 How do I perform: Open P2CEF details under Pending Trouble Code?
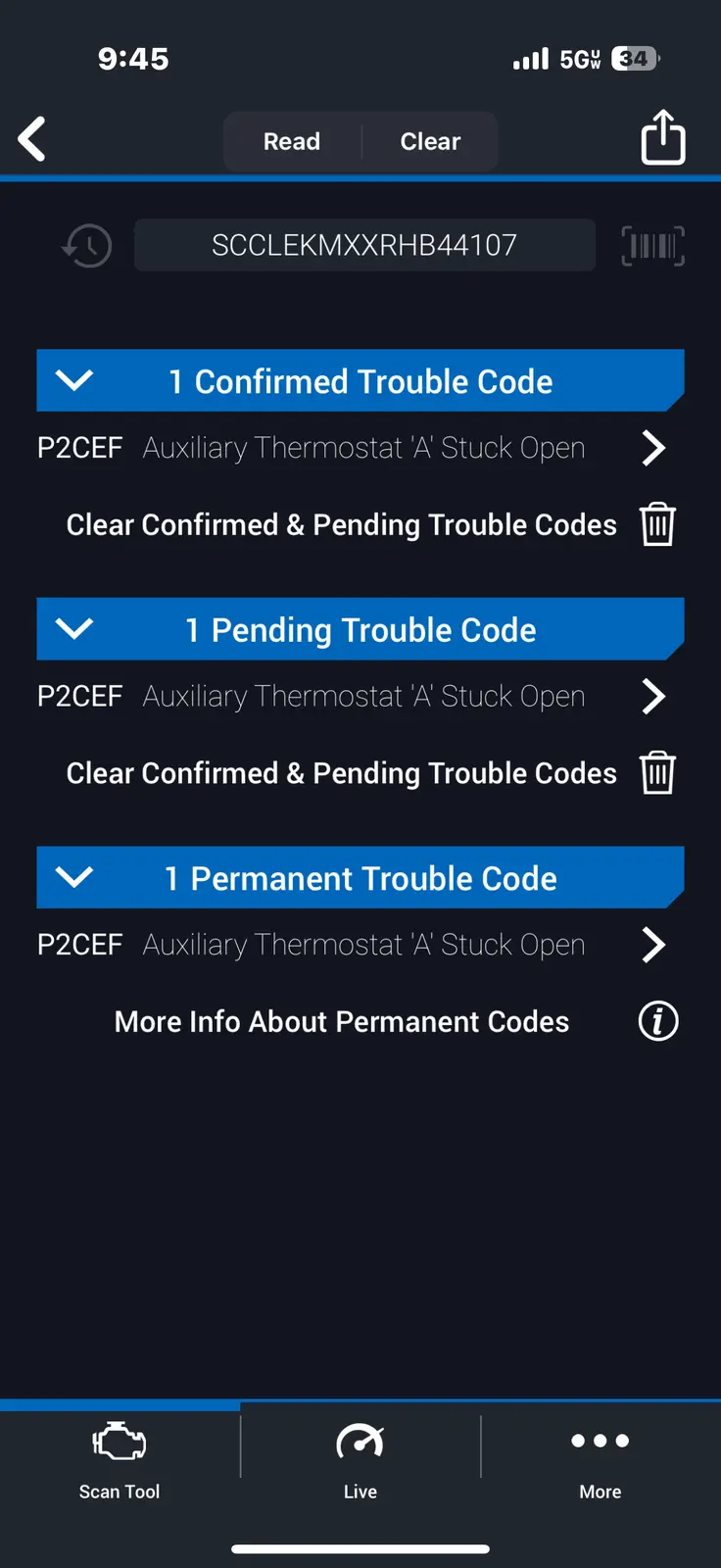pos(652,697)
